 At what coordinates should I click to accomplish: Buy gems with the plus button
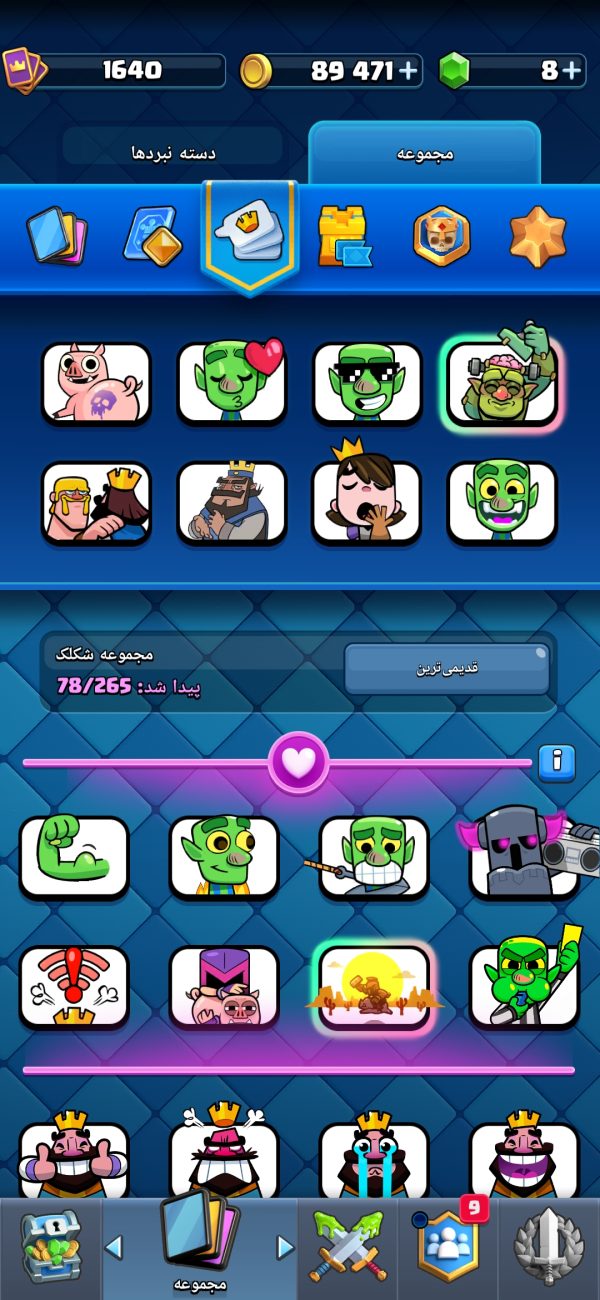point(571,71)
